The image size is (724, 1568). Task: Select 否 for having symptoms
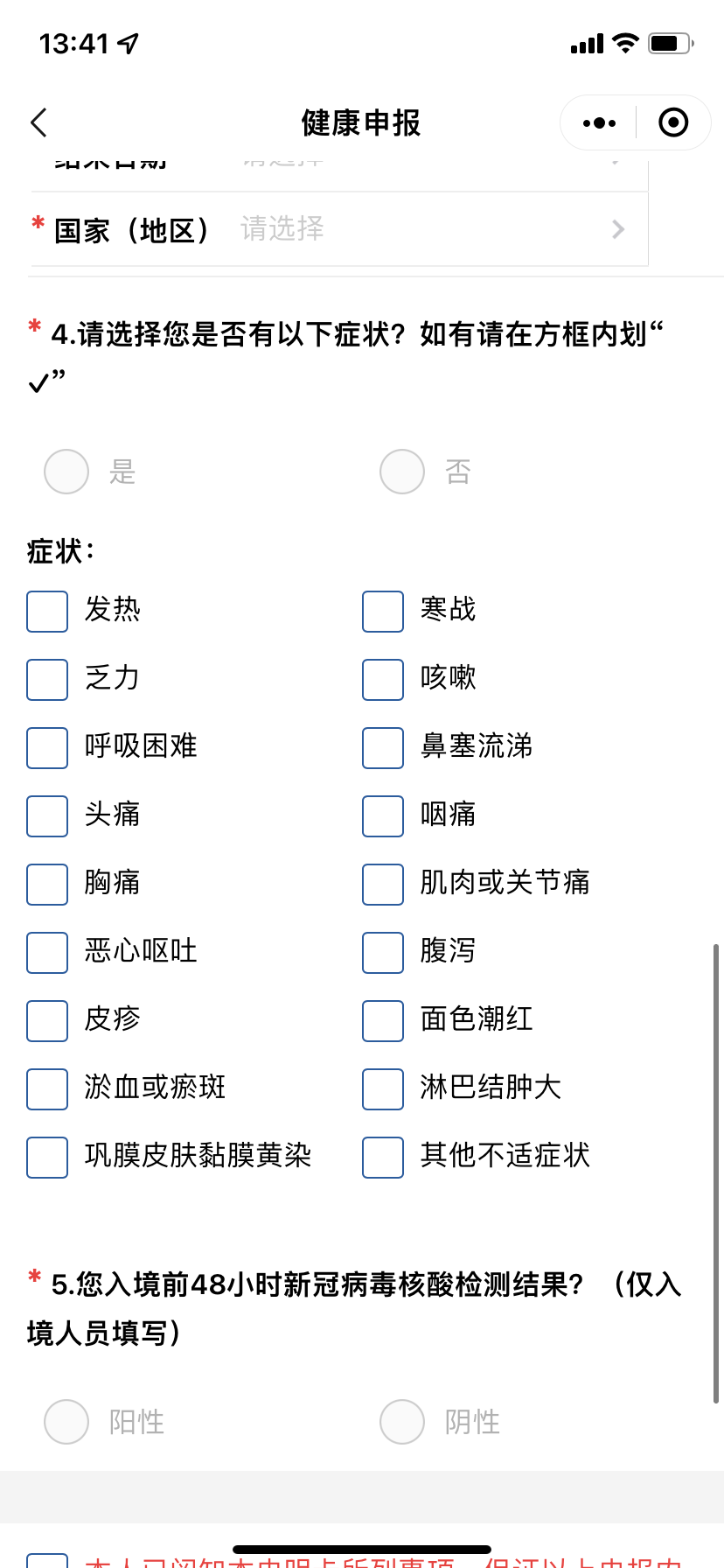pos(402,472)
